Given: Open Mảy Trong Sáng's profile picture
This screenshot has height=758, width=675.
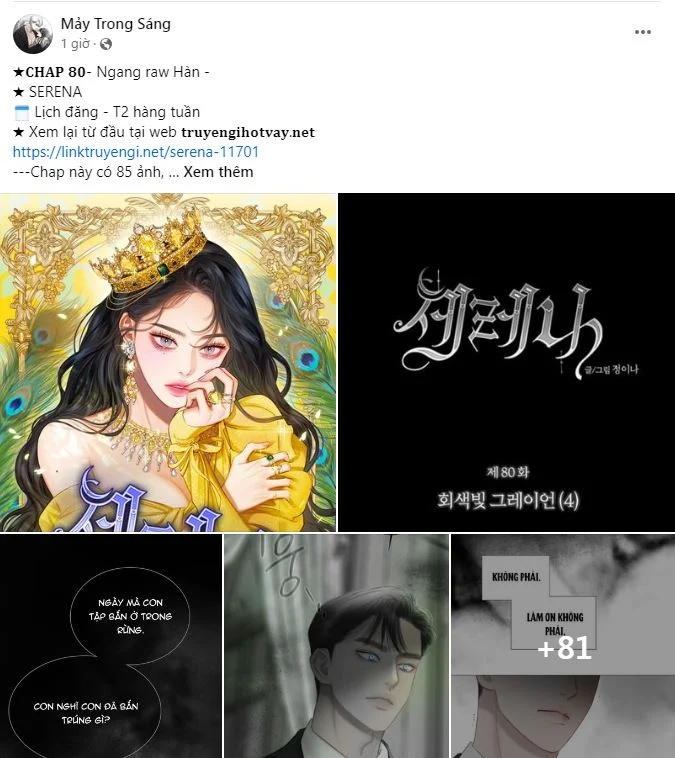Looking at the screenshot, I should [x=33, y=33].
